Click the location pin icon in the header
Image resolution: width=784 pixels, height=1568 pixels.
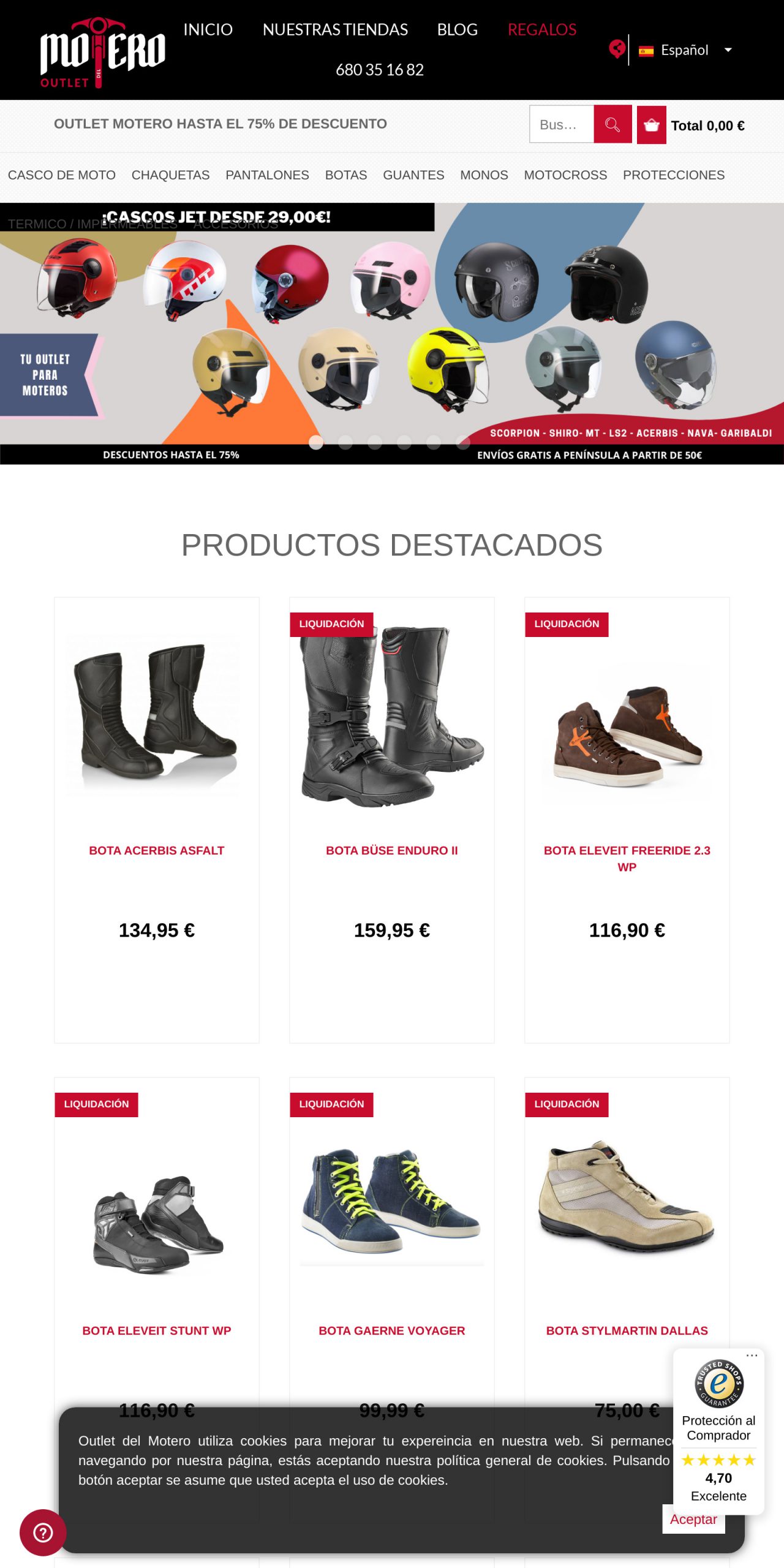coord(617,49)
